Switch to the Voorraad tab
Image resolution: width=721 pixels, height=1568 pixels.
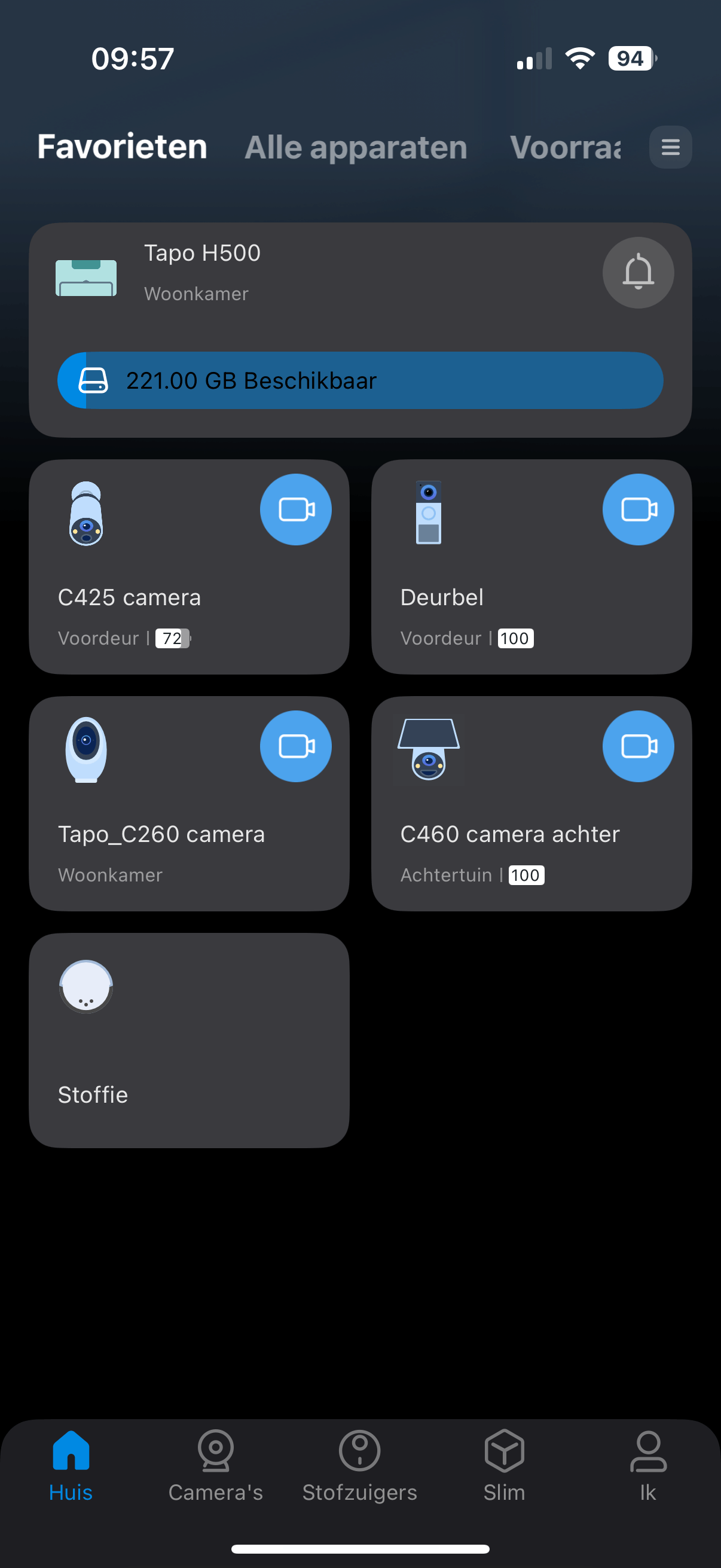[x=565, y=147]
